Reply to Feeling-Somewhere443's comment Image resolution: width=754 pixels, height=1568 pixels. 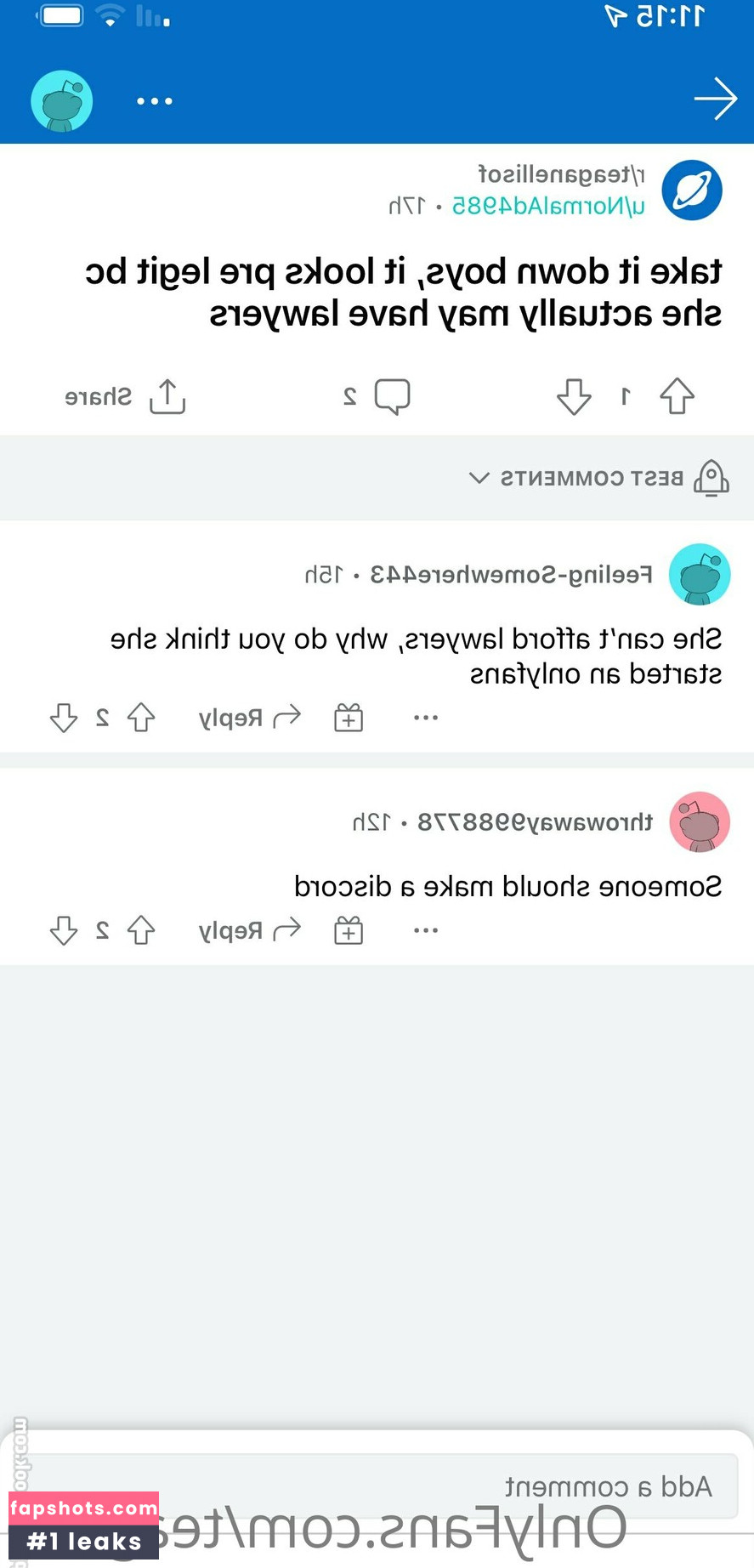[x=250, y=718]
